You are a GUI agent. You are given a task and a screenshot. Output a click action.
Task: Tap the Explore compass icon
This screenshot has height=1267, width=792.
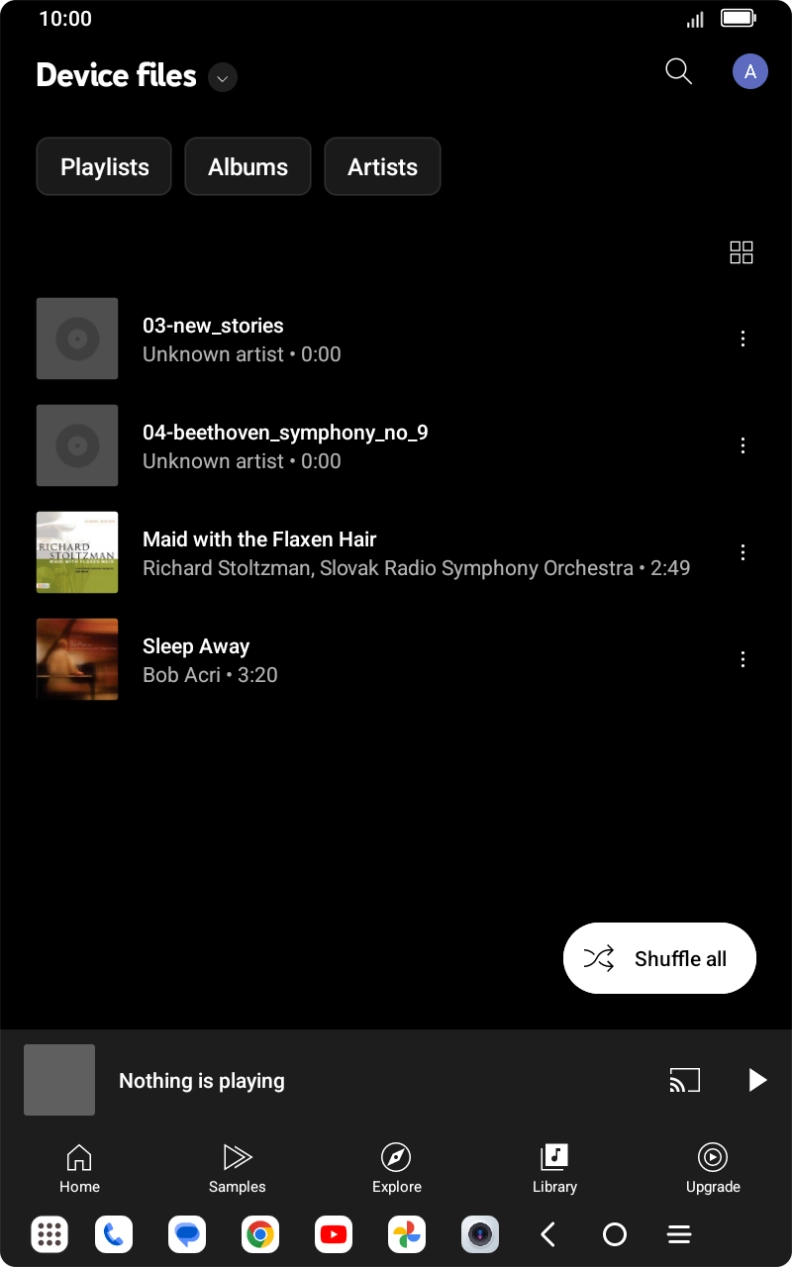396,1156
